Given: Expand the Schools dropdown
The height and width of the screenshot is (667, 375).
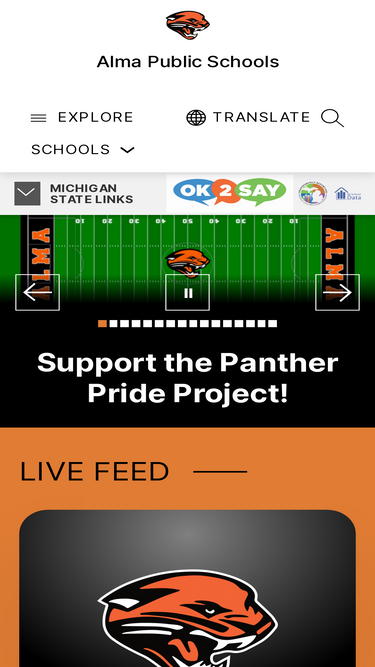Looking at the screenshot, I should pos(83,150).
